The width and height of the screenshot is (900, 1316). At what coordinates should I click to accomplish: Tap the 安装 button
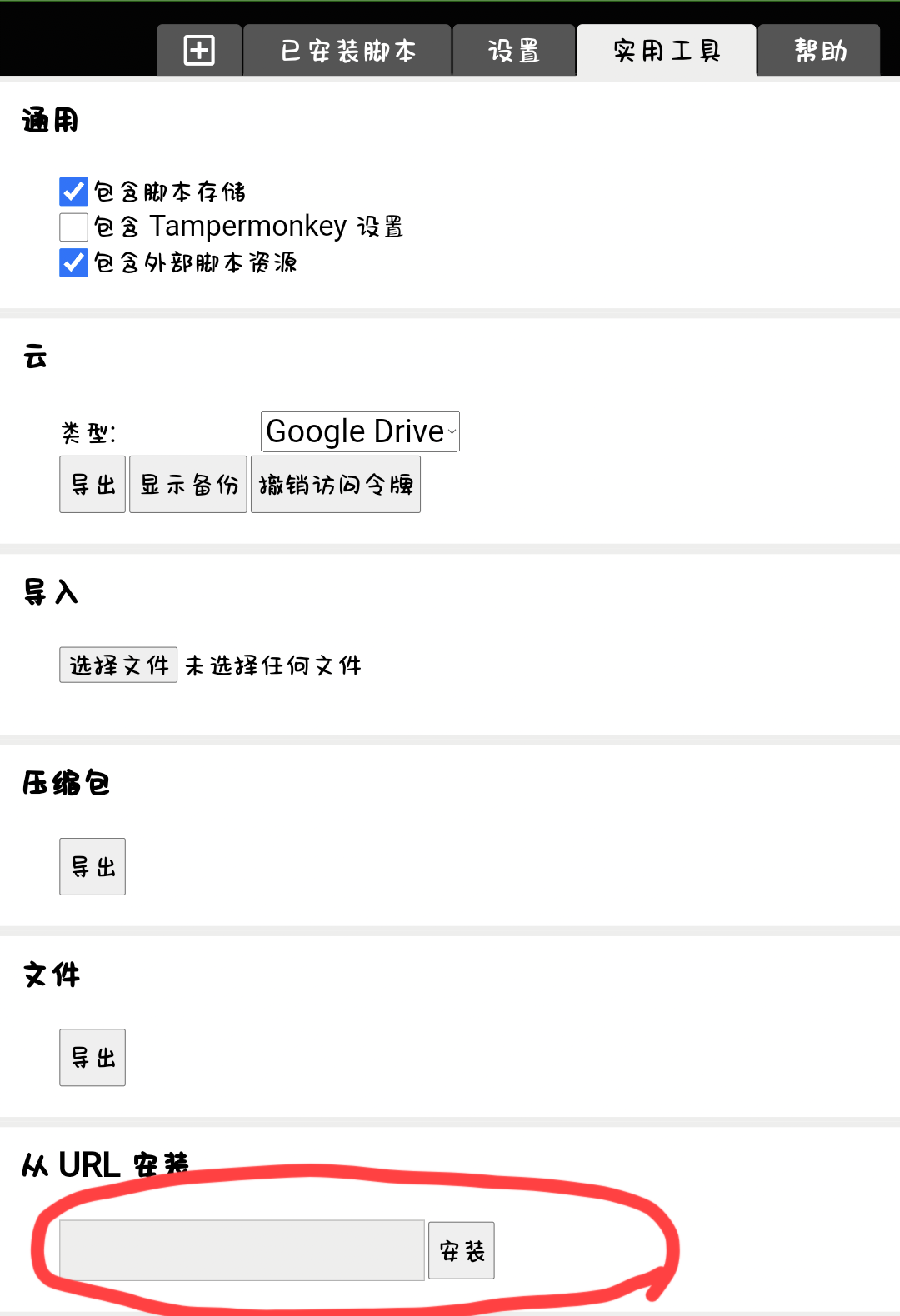(x=462, y=1250)
